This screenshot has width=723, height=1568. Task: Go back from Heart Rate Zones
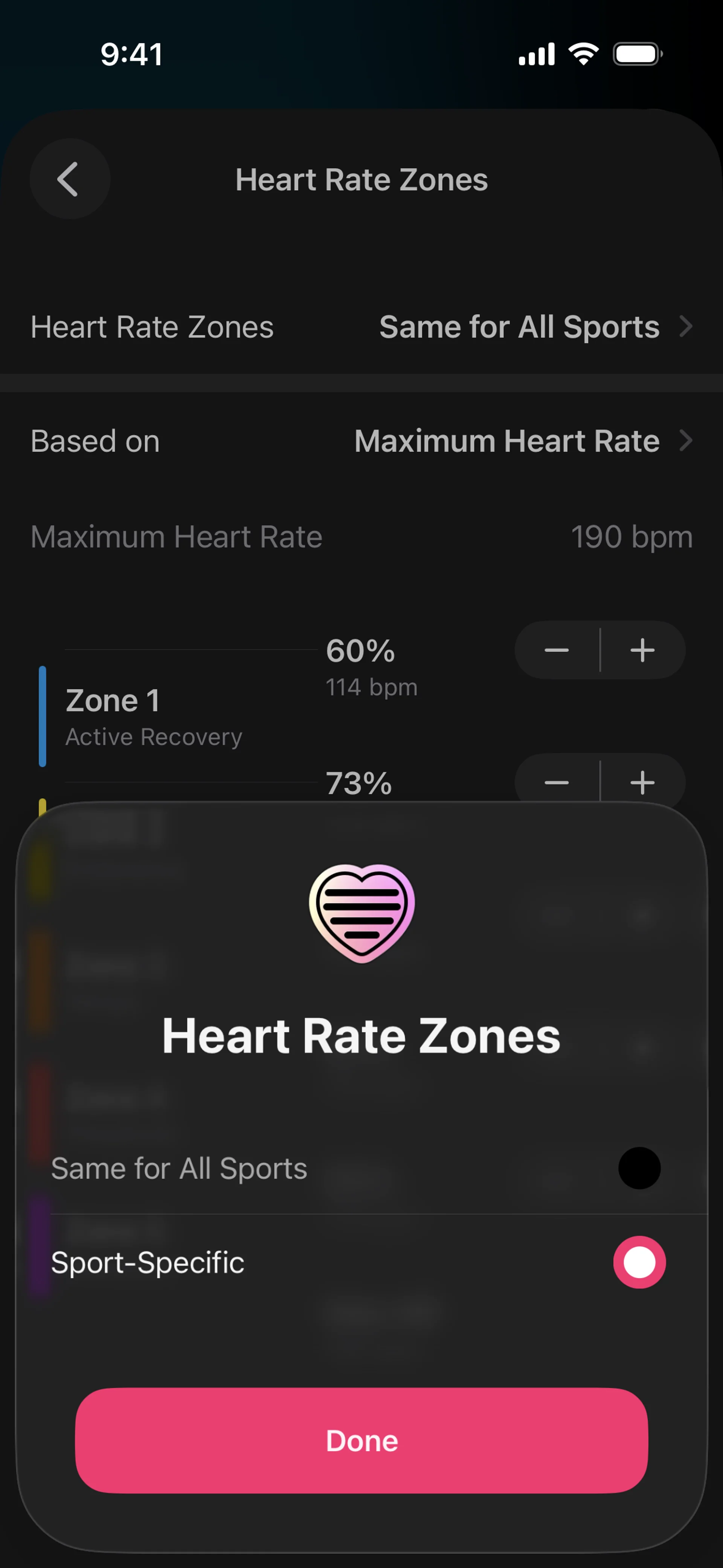tap(69, 179)
